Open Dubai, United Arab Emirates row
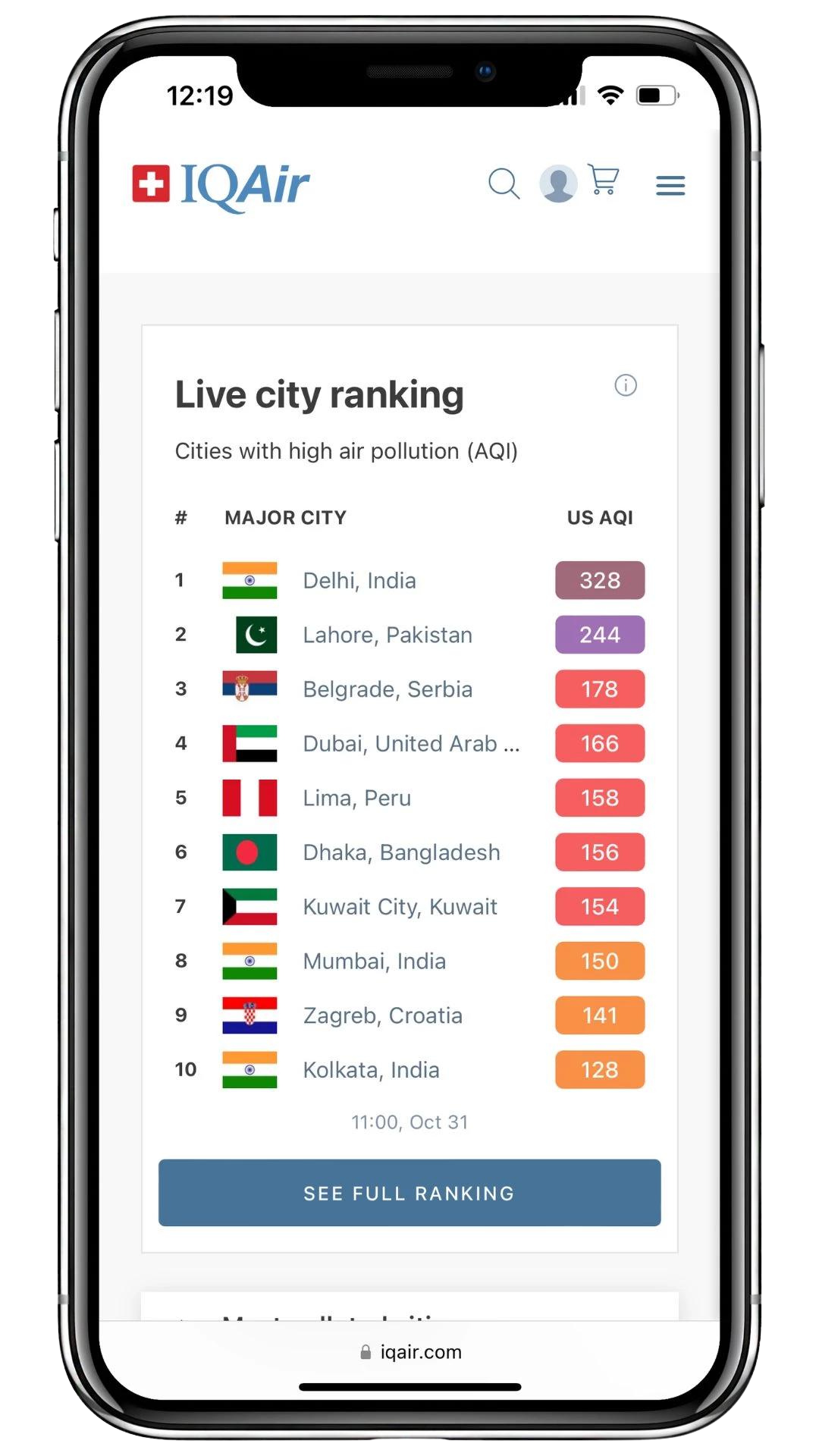Viewport: 819px width, 1456px height. (411, 744)
